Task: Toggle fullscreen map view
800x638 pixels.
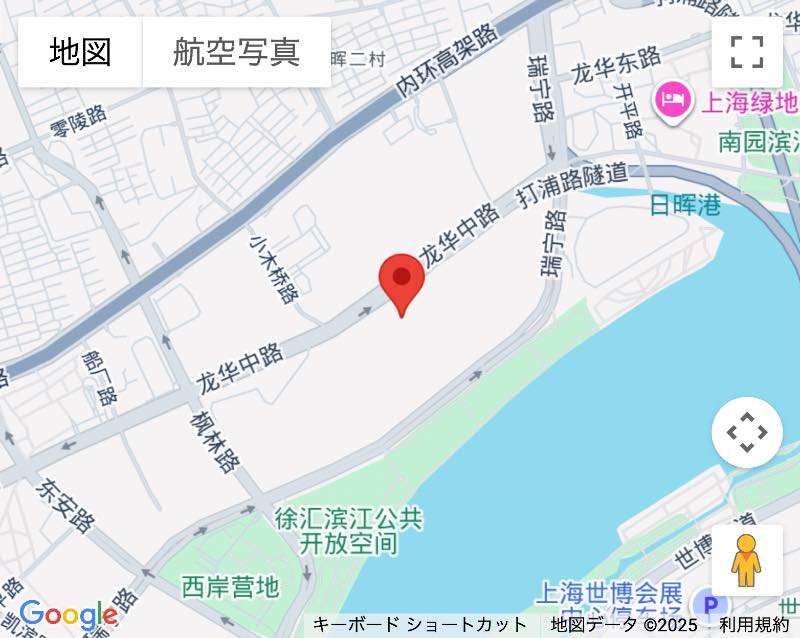Action: [x=747, y=52]
